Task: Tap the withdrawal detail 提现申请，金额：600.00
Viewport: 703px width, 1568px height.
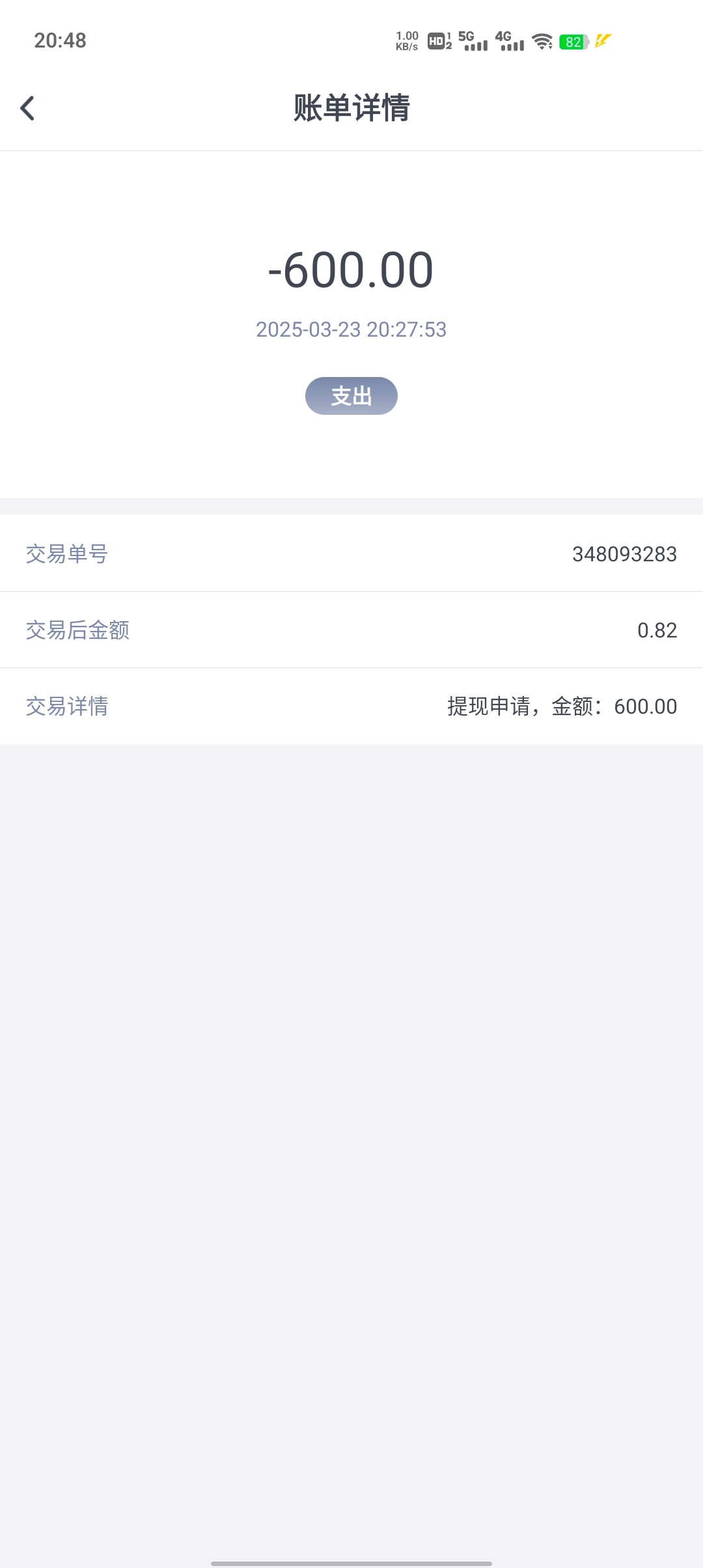Action: pos(560,706)
